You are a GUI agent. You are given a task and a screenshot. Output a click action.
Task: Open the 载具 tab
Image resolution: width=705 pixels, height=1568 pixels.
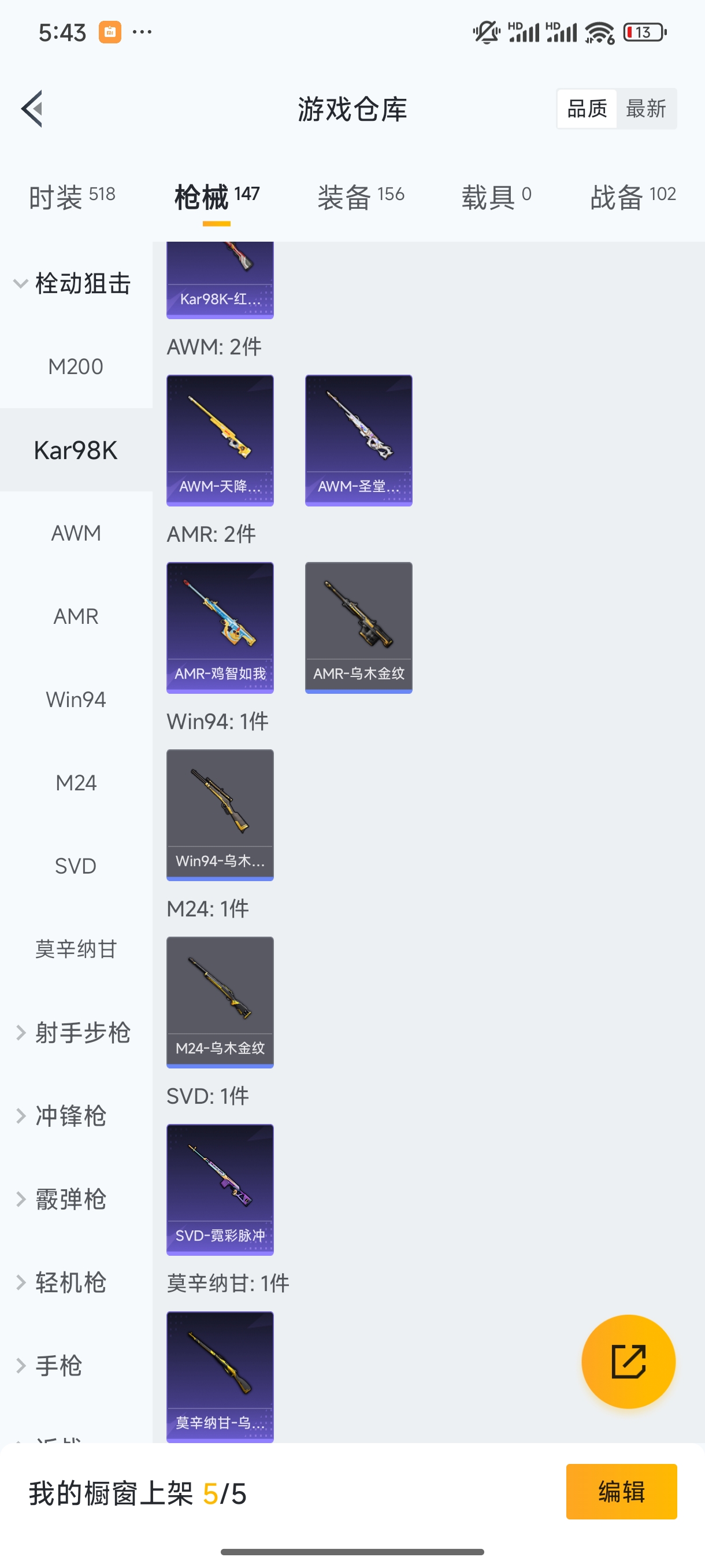[x=496, y=197]
